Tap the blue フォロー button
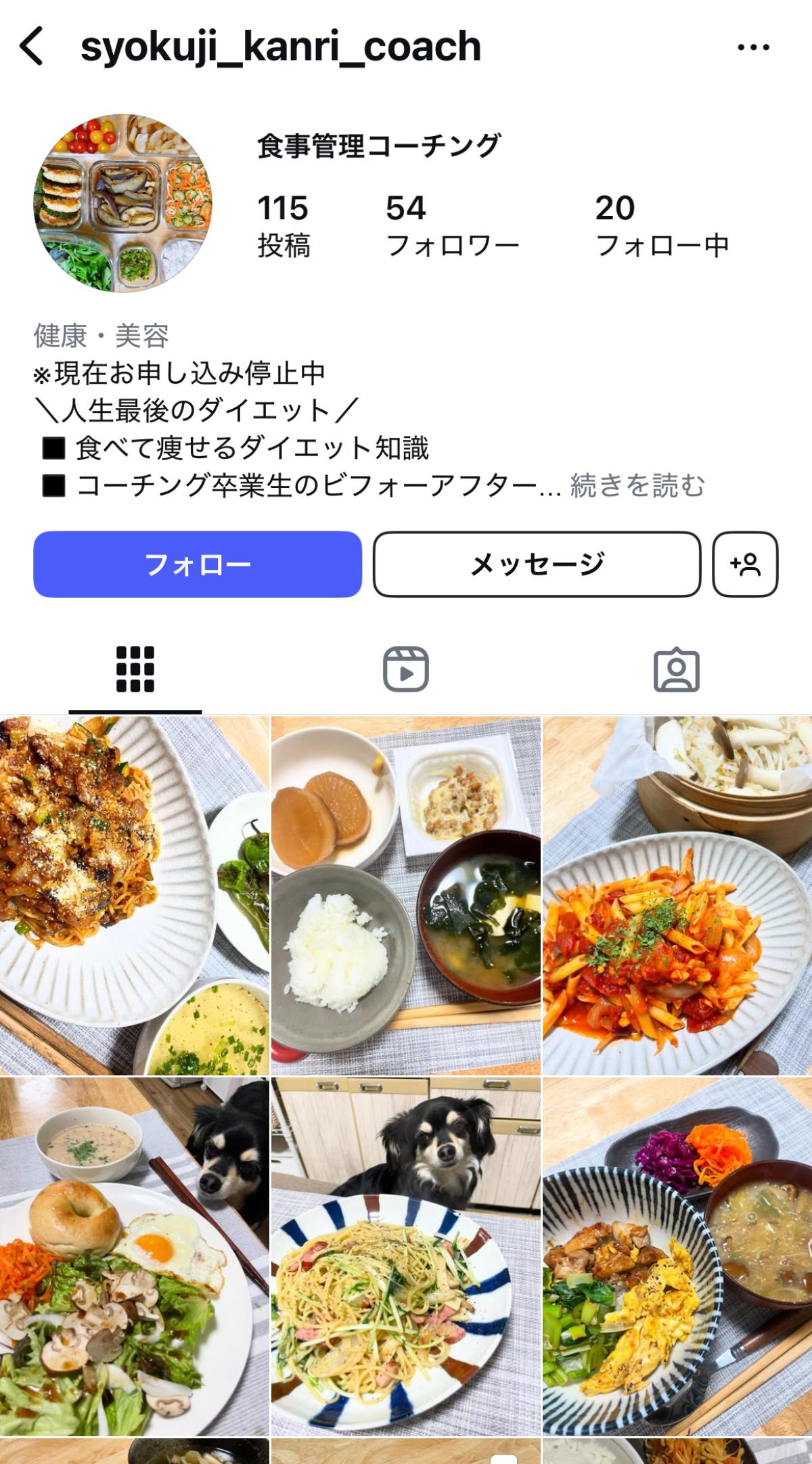Screen dimensions: 812x1464 tap(198, 564)
